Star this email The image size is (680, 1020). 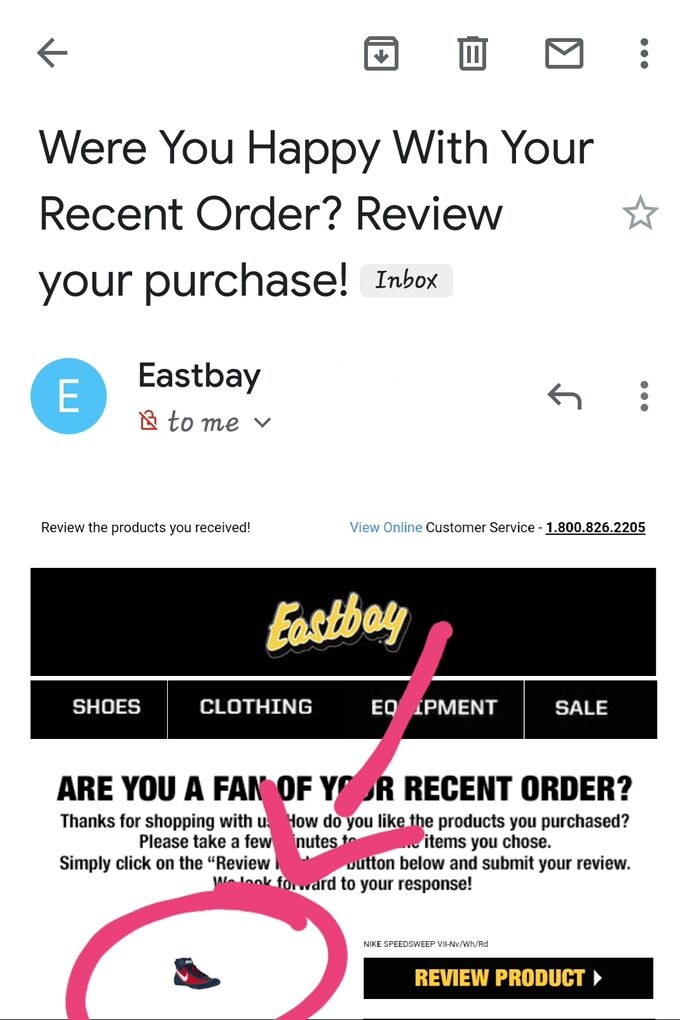coord(640,213)
